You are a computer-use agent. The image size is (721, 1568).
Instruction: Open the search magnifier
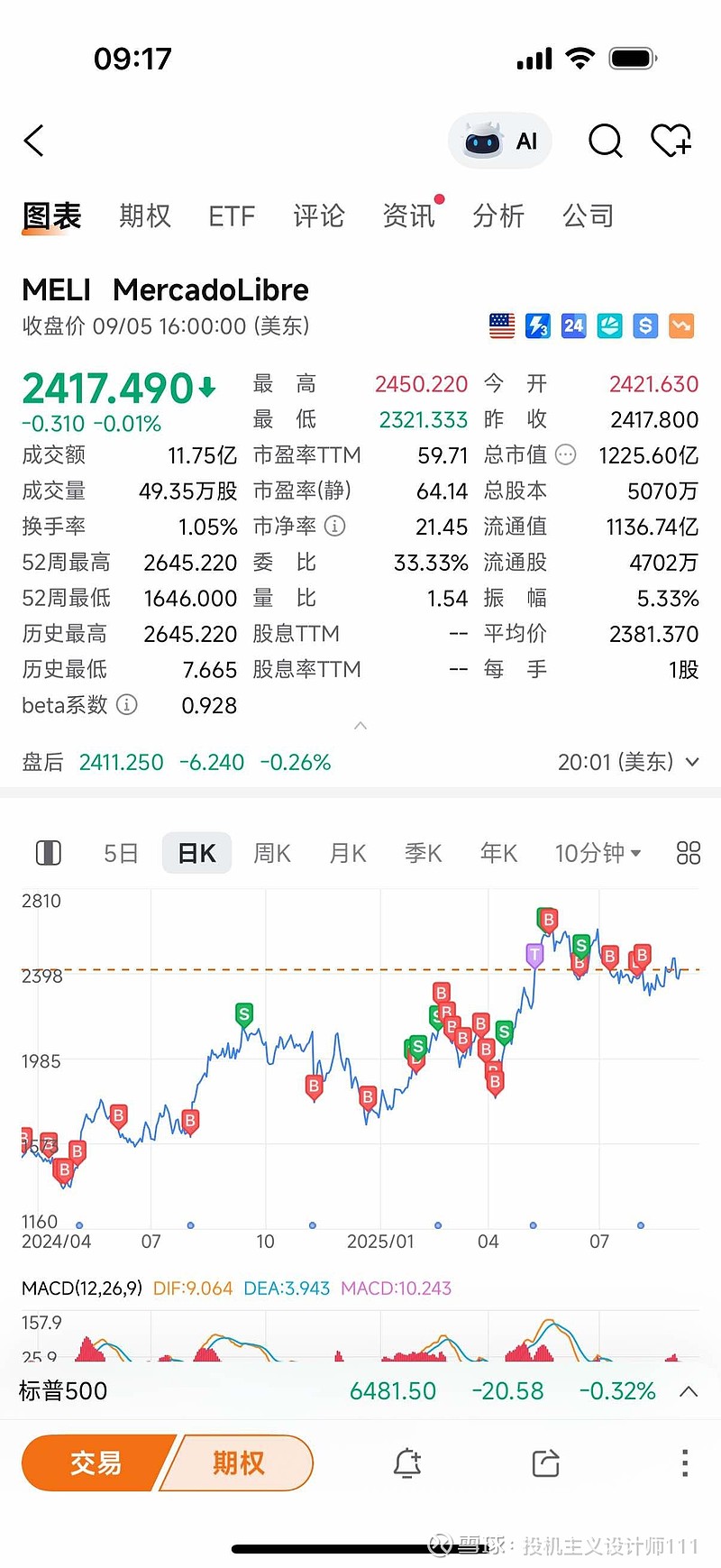coord(605,141)
